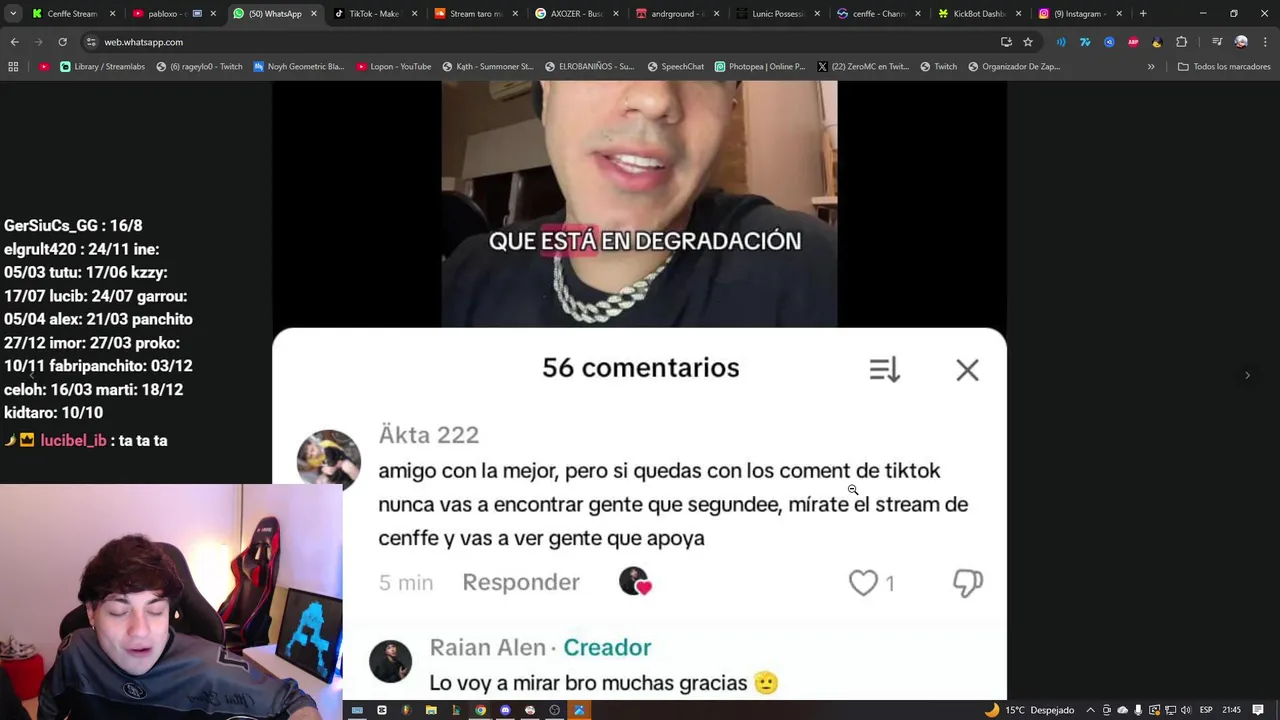Switch to the Cenffe Stream tab

pyautogui.click(x=70, y=14)
